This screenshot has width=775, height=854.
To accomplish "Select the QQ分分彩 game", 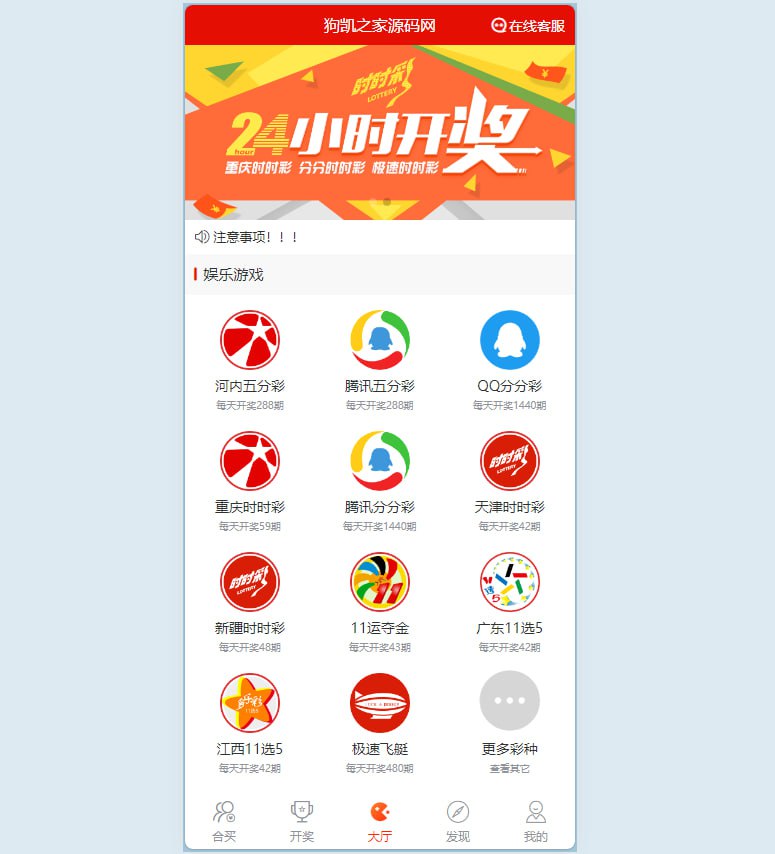I will tap(510, 340).
